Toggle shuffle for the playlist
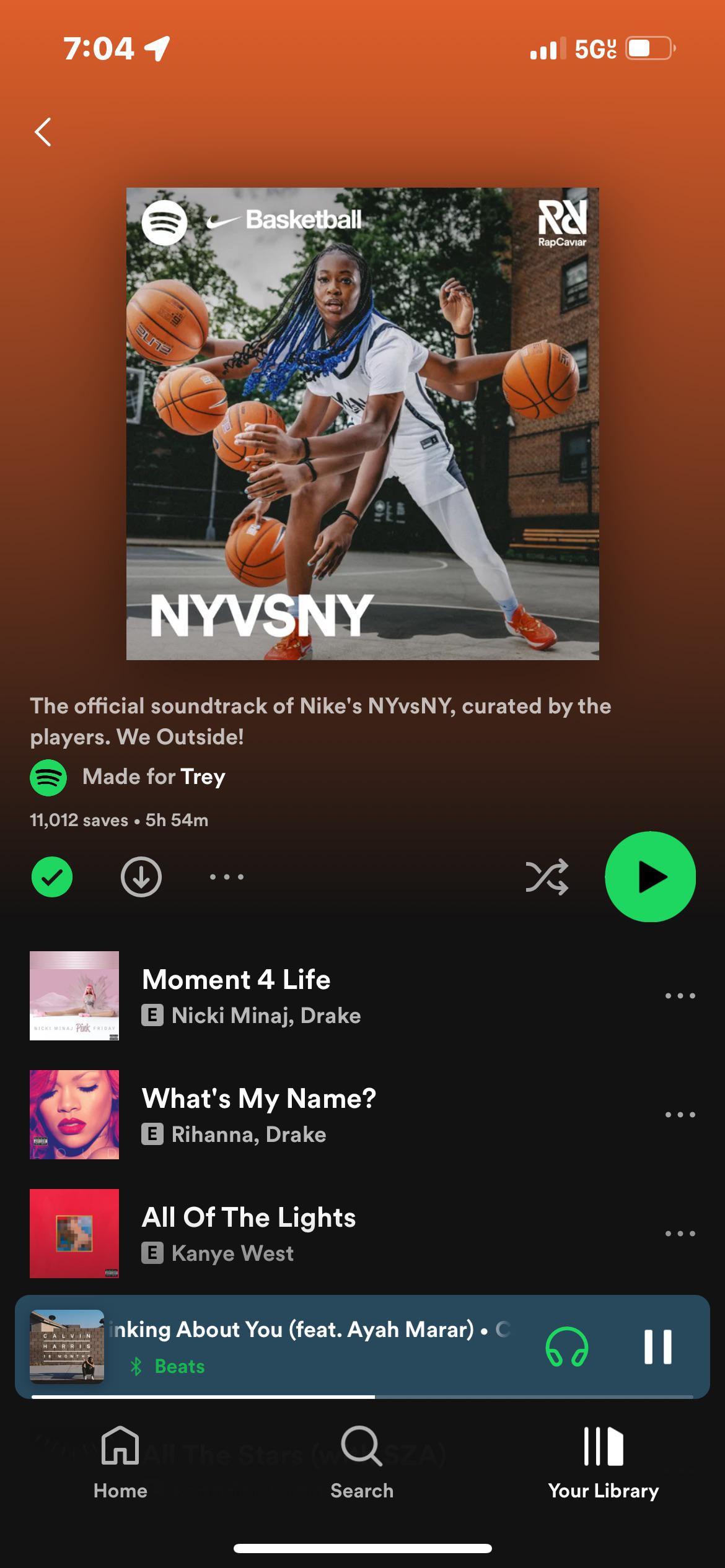725x1568 pixels. click(547, 877)
